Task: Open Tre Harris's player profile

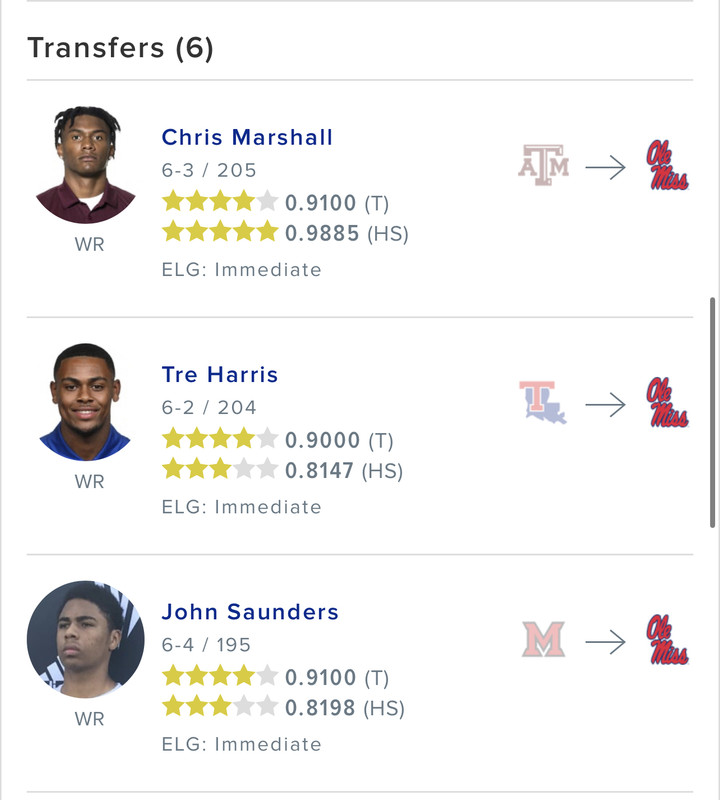Action: [220, 375]
